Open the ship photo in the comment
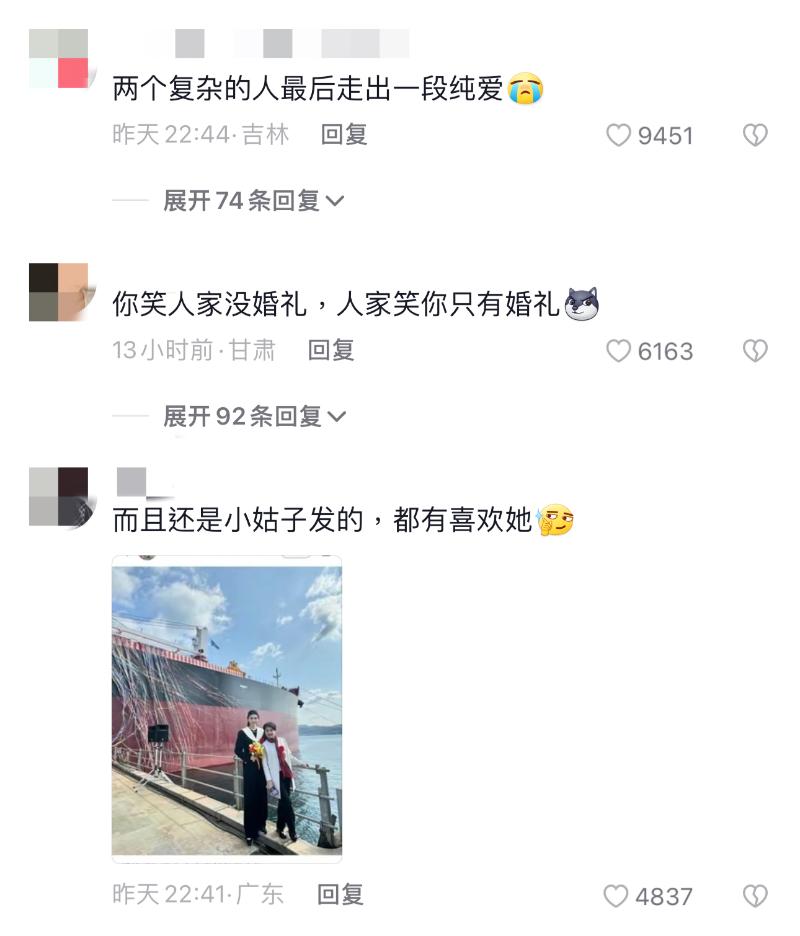 coord(227,709)
